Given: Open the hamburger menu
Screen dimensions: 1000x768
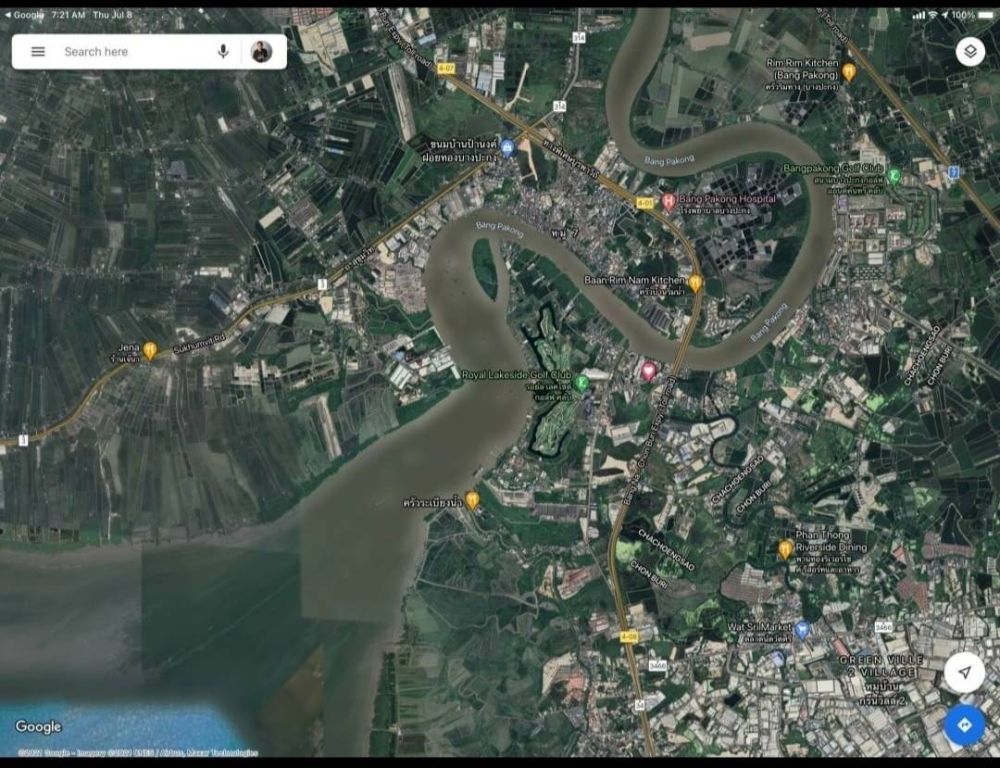Looking at the screenshot, I should click(38, 52).
